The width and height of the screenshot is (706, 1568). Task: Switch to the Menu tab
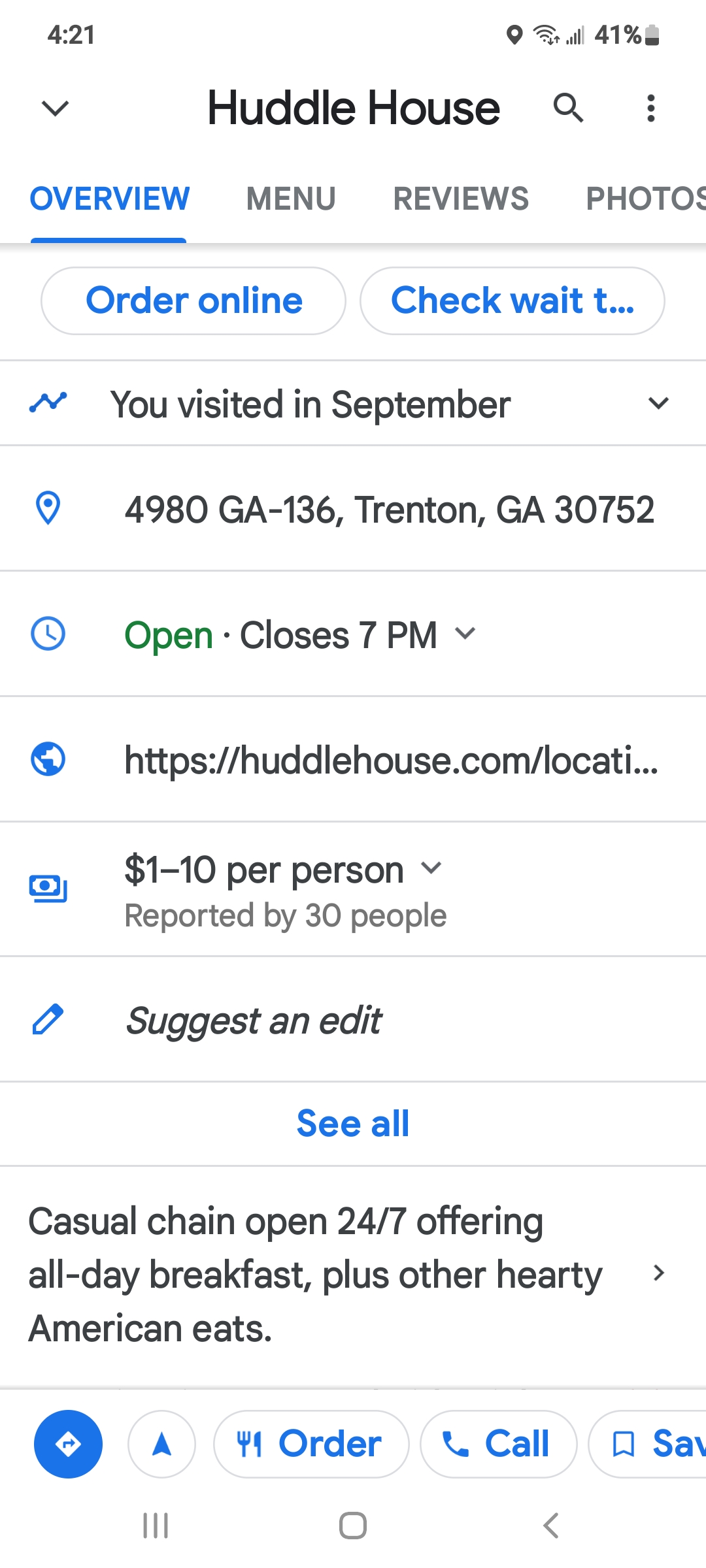coord(291,199)
